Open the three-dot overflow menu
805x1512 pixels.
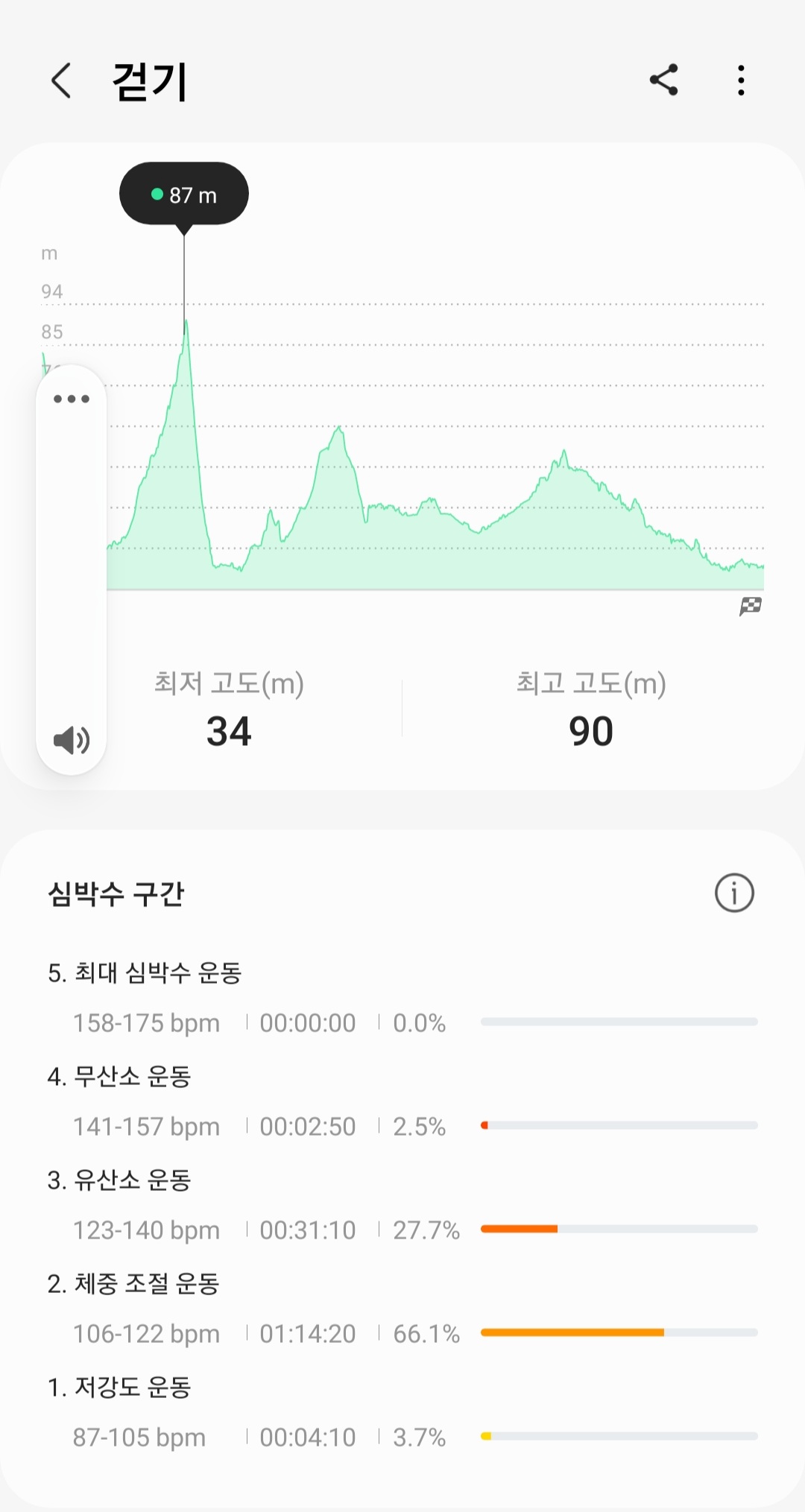point(740,80)
